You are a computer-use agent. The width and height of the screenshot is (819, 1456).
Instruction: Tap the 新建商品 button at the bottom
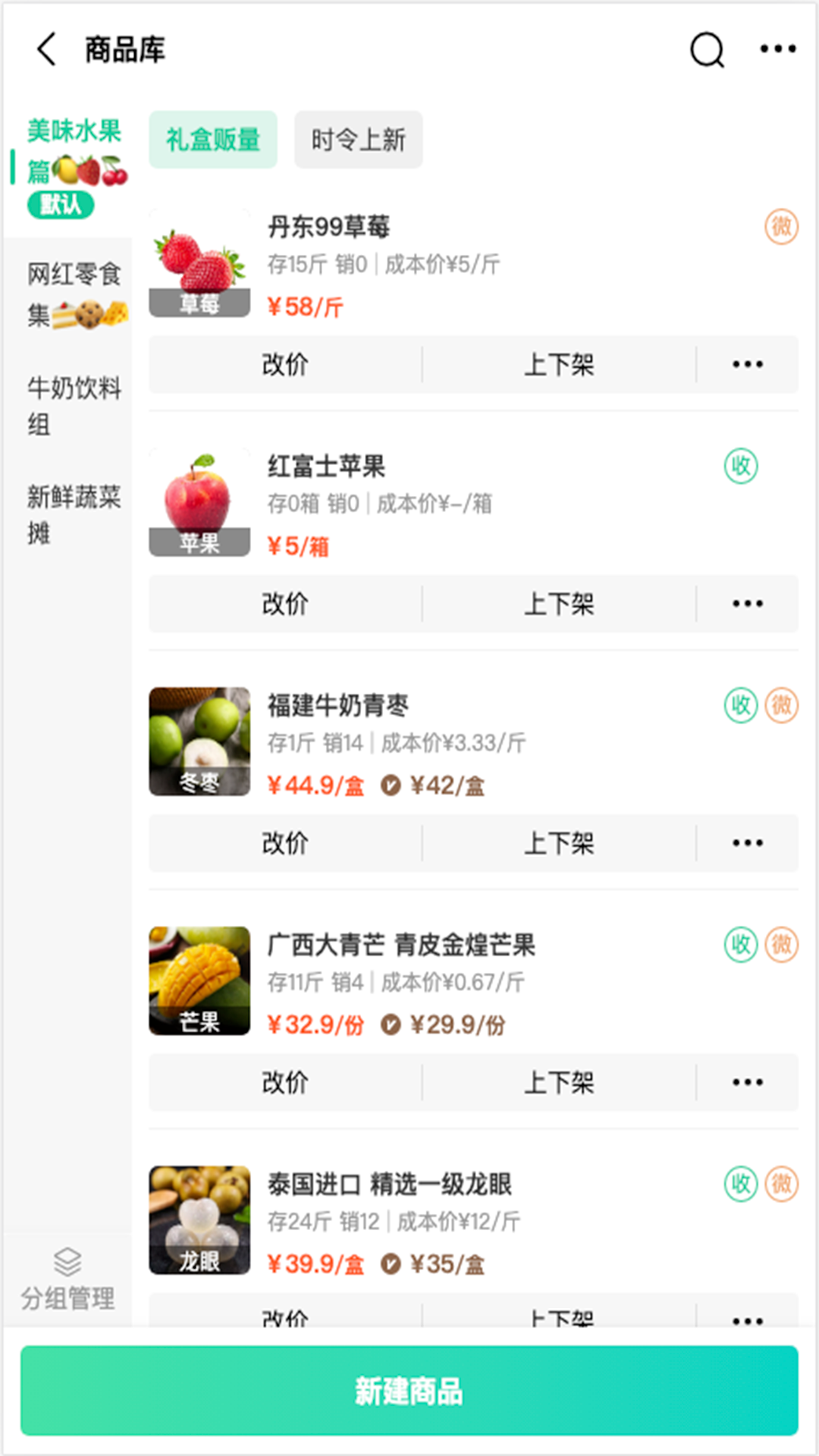tap(409, 1392)
